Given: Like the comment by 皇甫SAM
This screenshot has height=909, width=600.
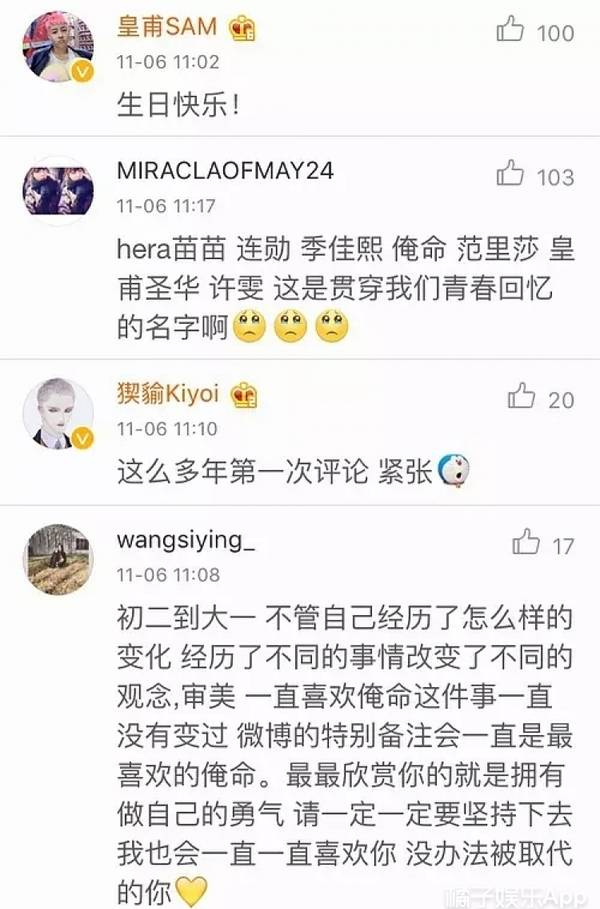Looking at the screenshot, I should tap(511, 31).
